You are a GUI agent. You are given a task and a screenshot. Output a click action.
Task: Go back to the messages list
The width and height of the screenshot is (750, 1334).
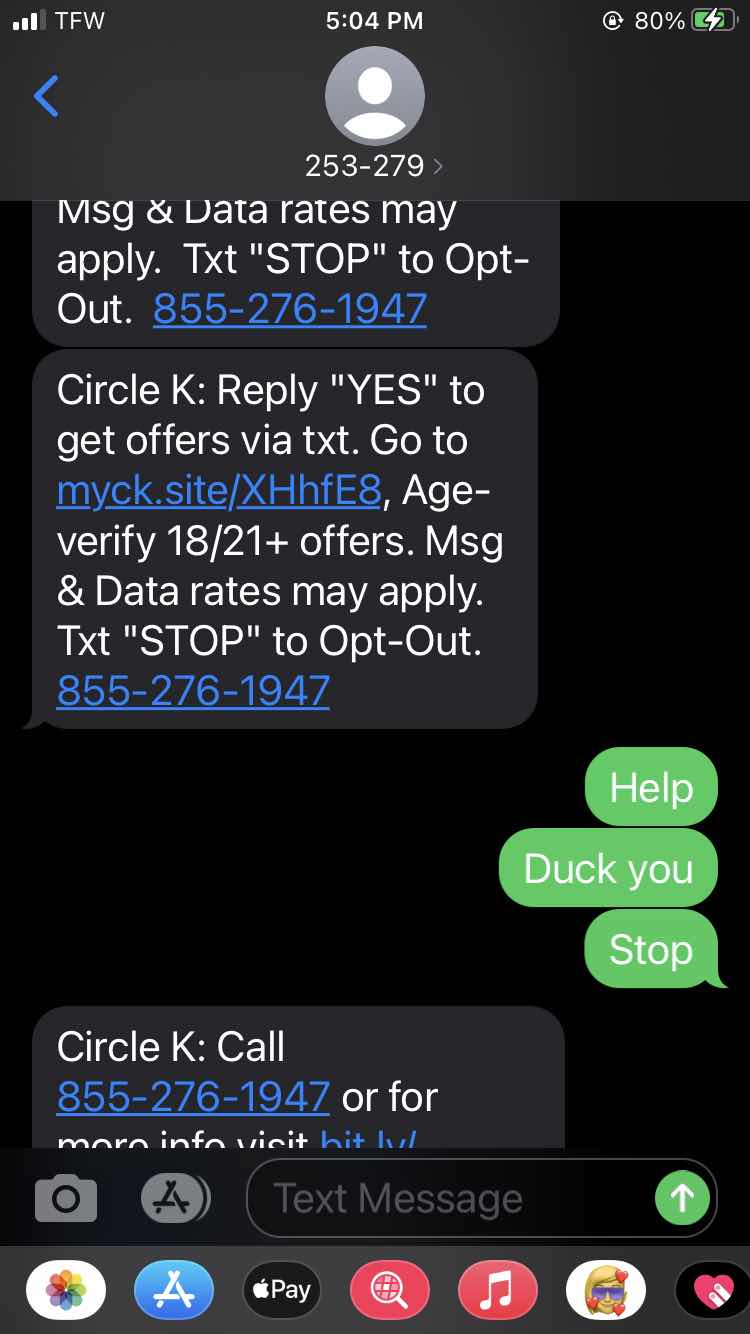[46, 96]
